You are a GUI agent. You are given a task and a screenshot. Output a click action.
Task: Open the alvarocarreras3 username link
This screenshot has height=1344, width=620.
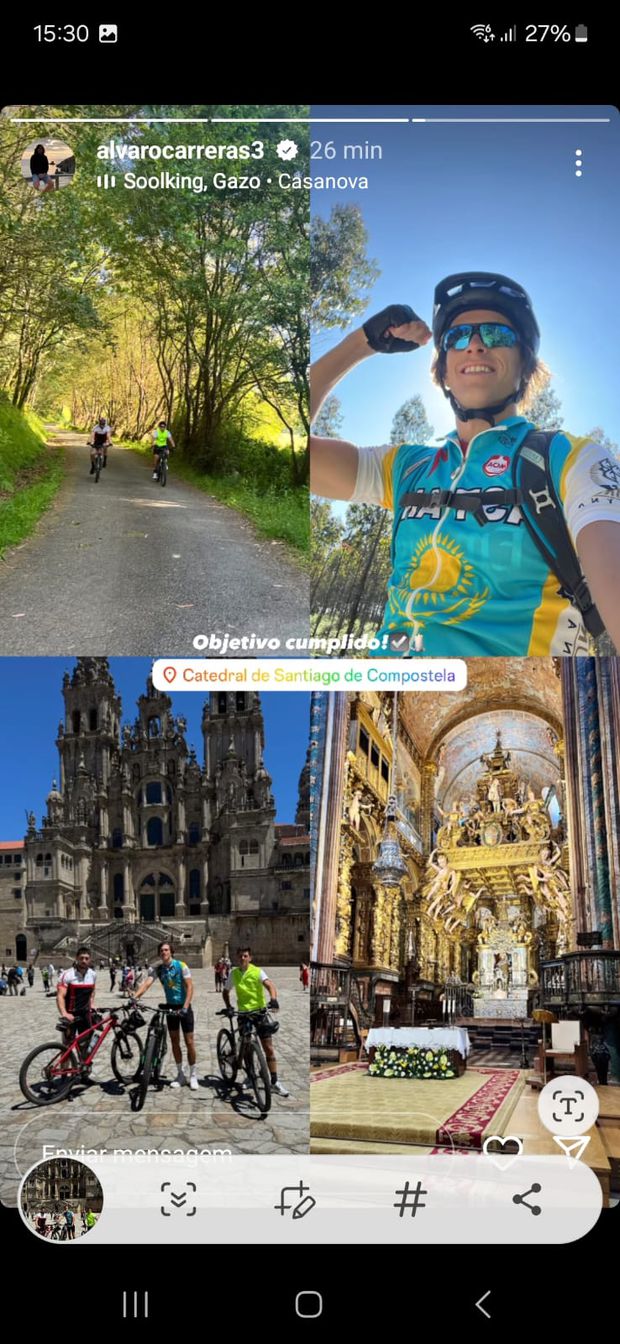(x=180, y=150)
